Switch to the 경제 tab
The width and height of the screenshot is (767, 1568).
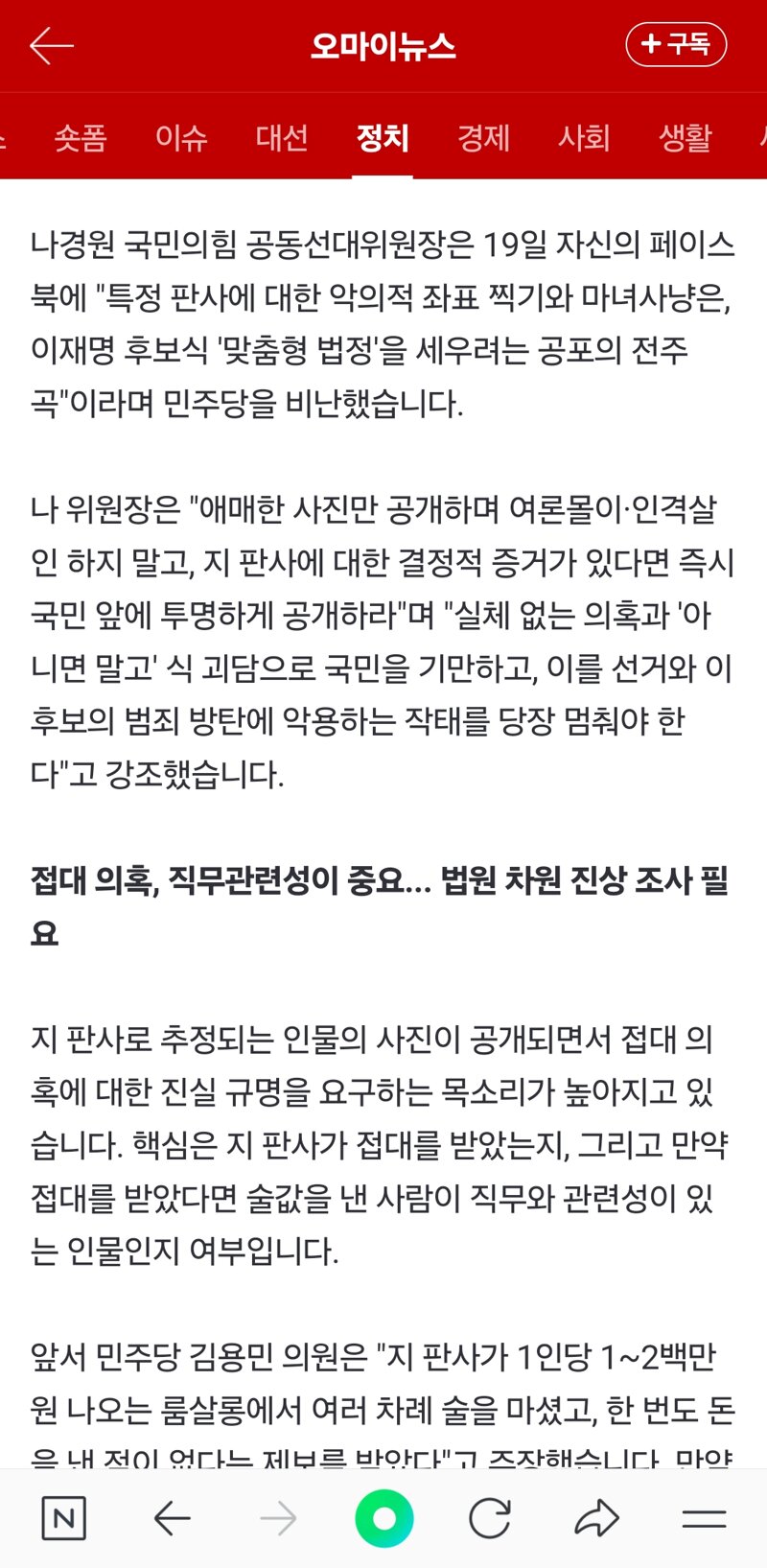point(483,138)
